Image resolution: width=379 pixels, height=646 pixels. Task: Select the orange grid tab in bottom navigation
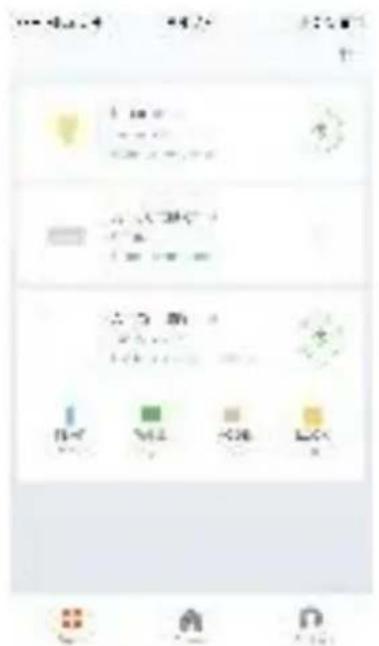72,623
